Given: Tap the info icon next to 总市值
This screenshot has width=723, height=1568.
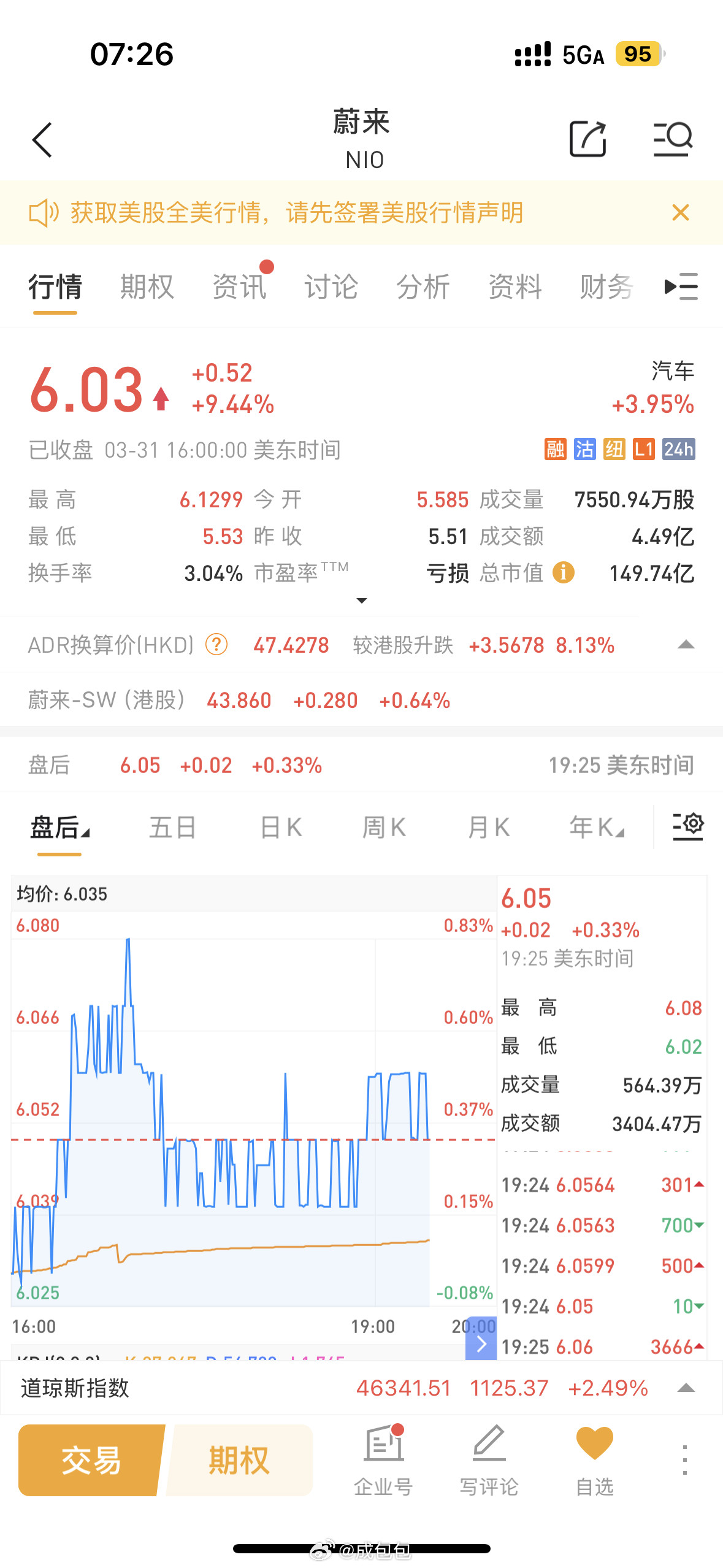Looking at the screenshot, I should (562, 573).
